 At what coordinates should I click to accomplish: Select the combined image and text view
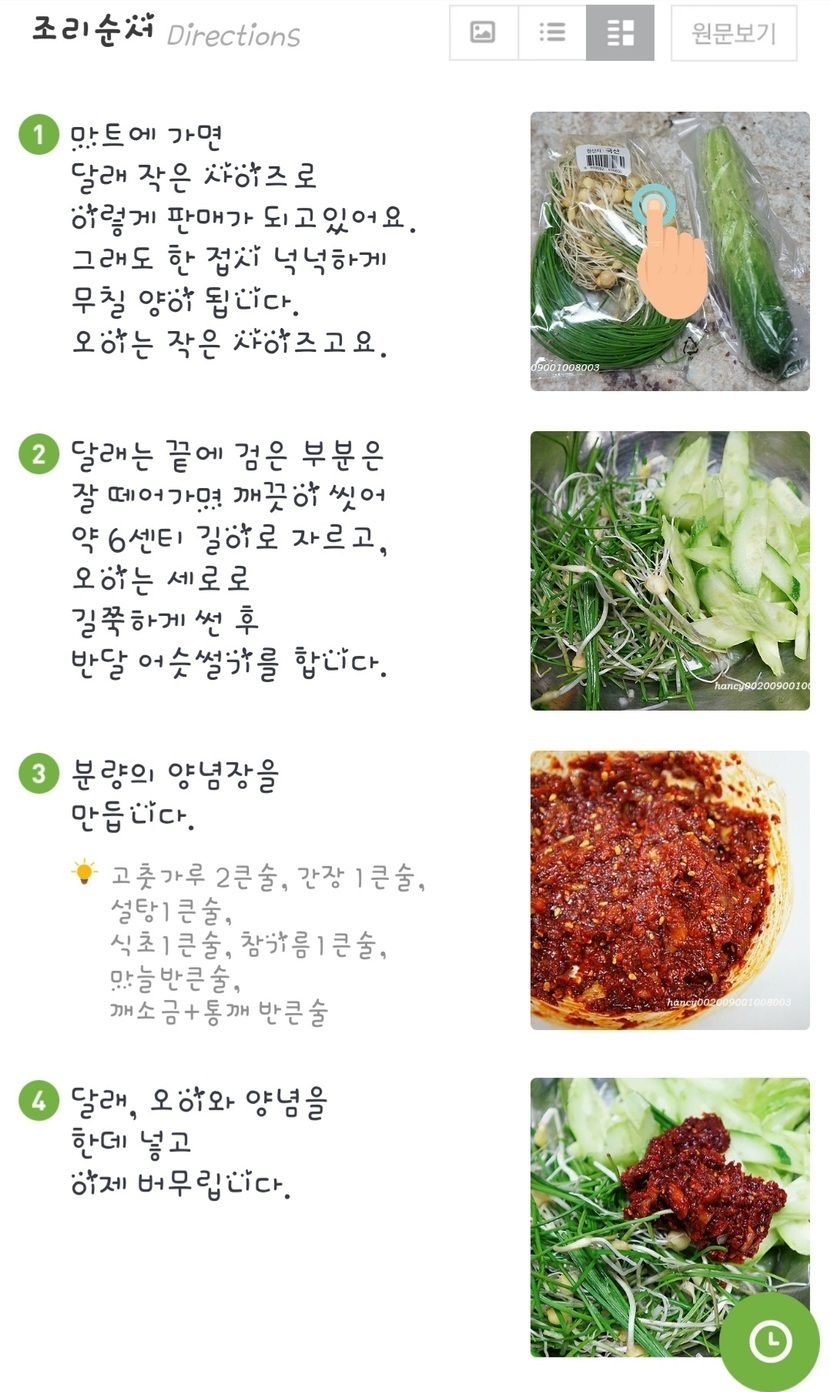[620, 33]
